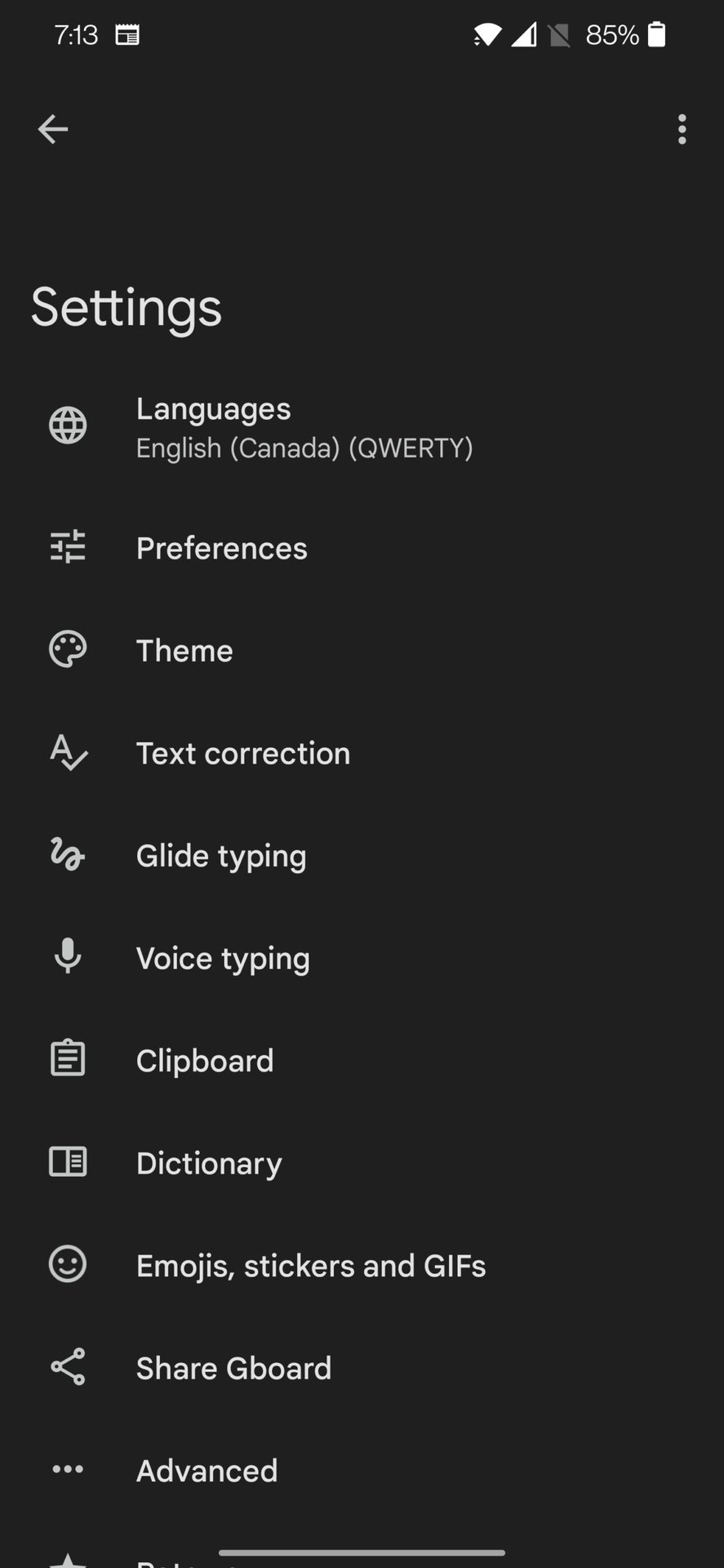Tap Share Gboard
The height and width of the screenshot is (1568, 724).
pyautogui.click(x=233, y=1368)
